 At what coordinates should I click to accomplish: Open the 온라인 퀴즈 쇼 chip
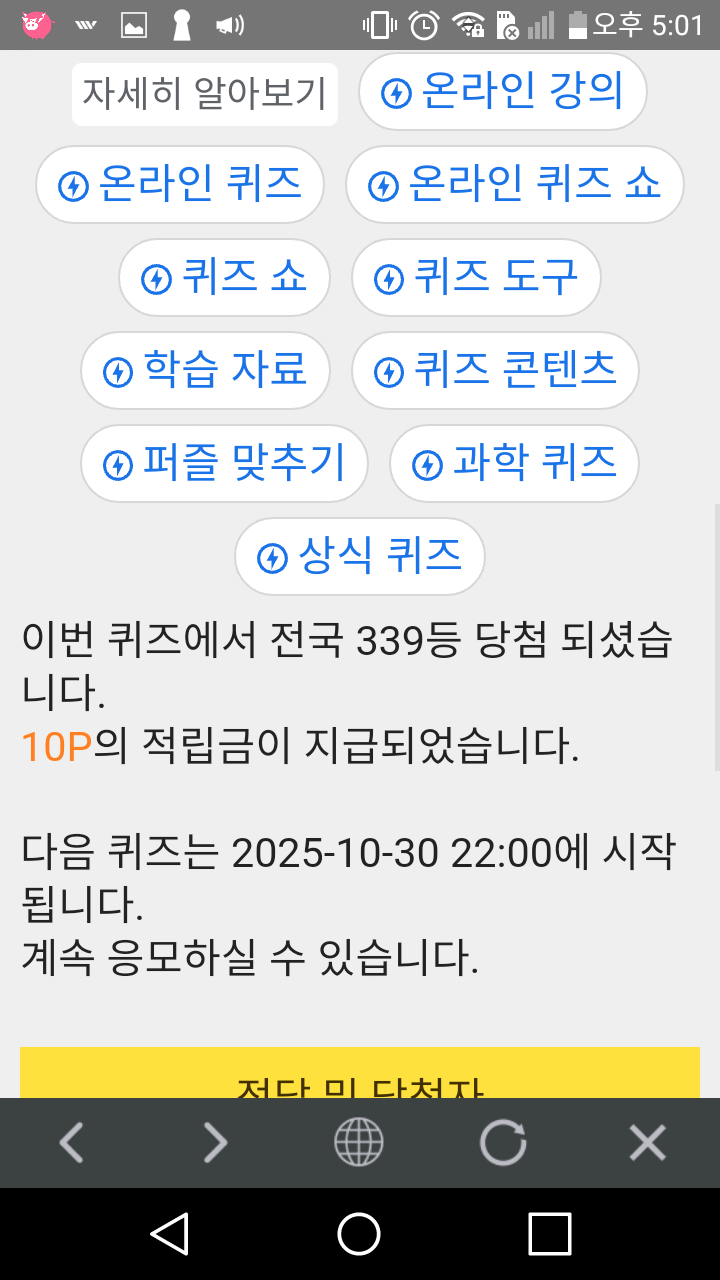[x=514, y=186]
